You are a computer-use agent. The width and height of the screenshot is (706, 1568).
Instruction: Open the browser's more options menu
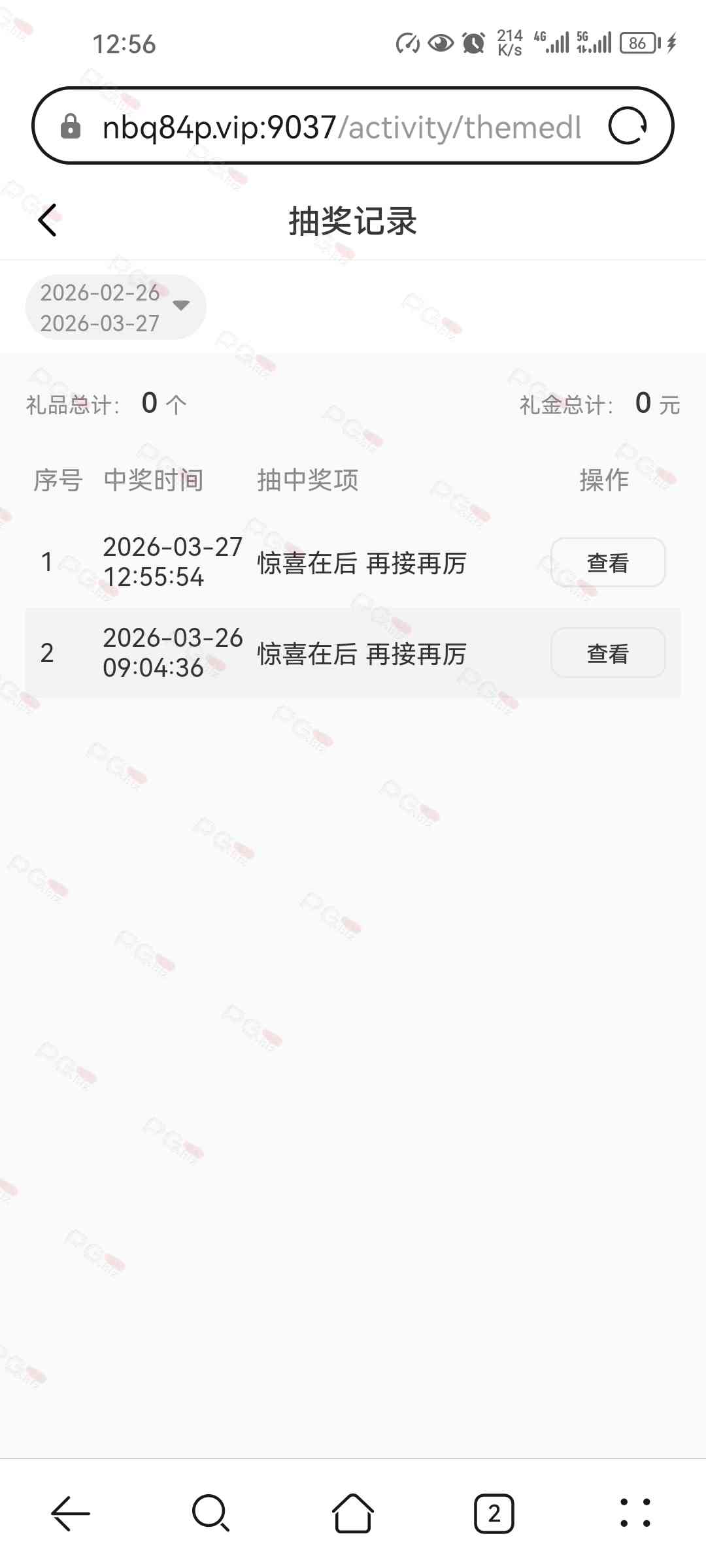[635, 1513]
